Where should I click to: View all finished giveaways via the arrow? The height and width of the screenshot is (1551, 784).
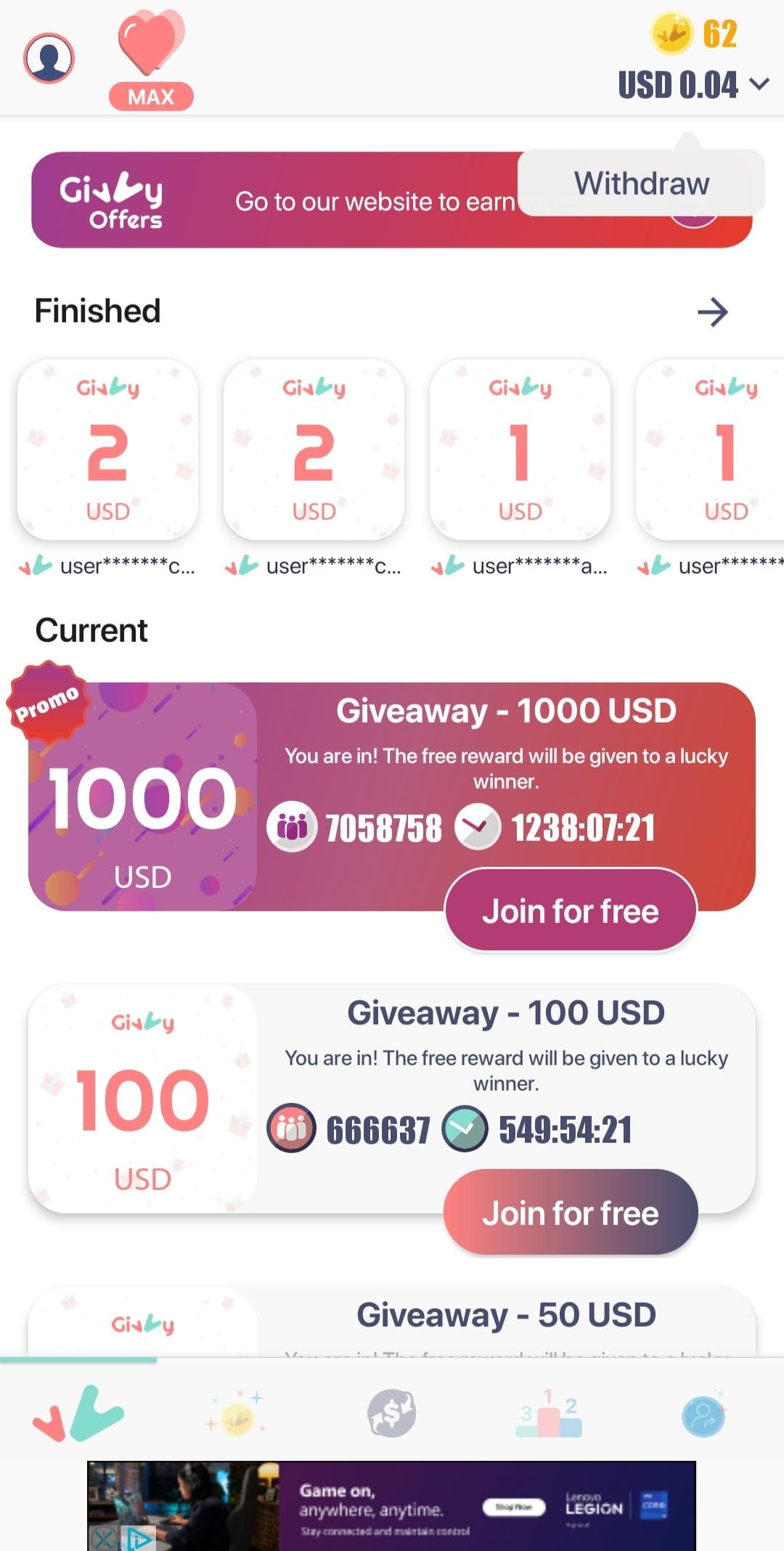(712, 312)
